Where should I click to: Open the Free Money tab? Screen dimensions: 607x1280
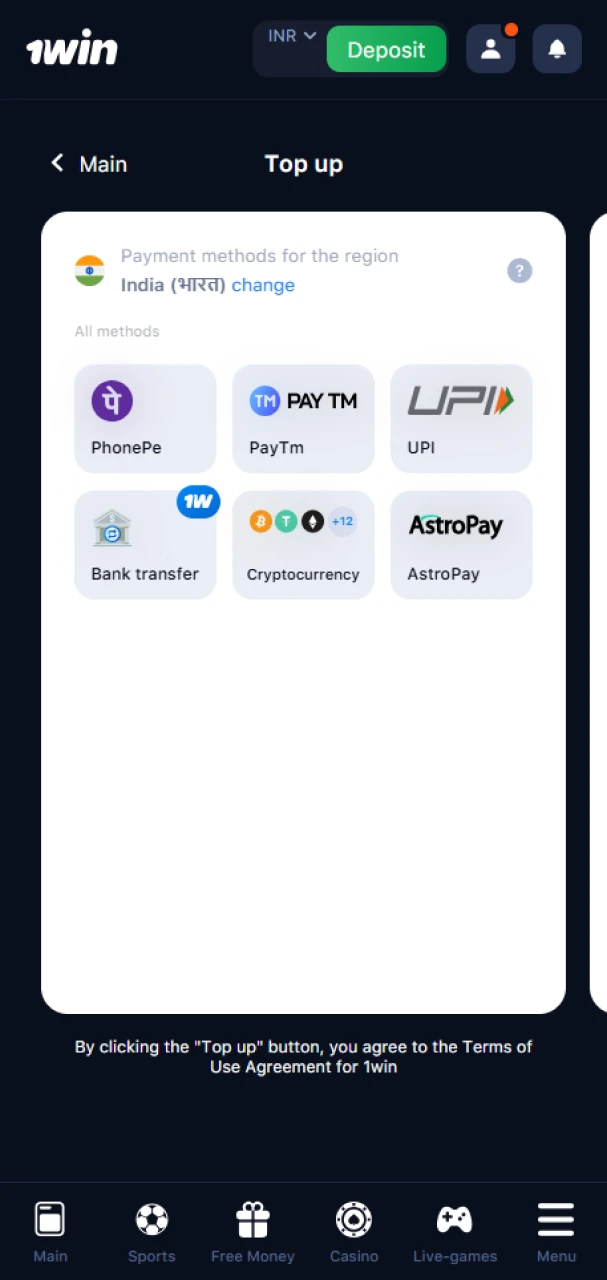[253, 1232]
